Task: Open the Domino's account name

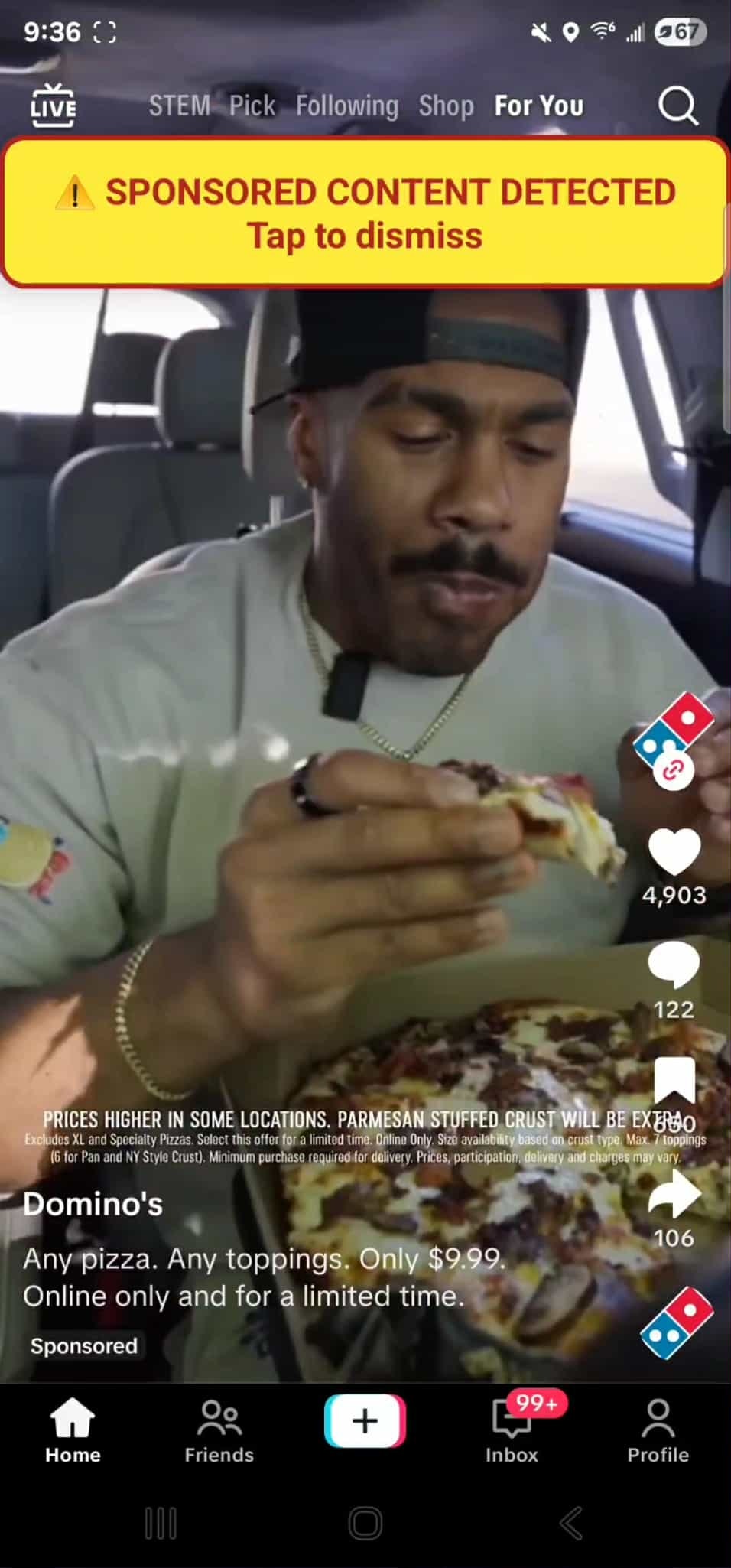Action: pyautogui.click(x=93, y=1204)
